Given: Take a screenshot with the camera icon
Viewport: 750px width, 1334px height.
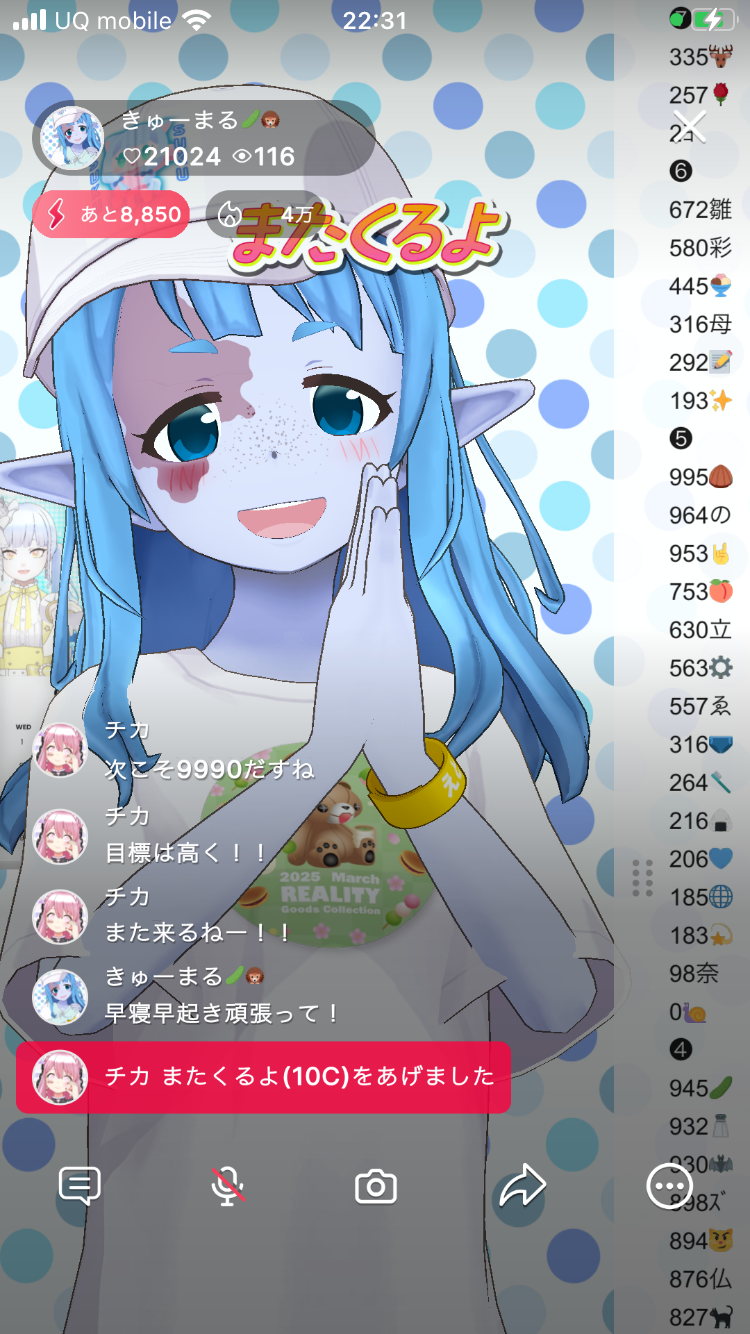Looking at the screenshot, I should (376, 1187).
